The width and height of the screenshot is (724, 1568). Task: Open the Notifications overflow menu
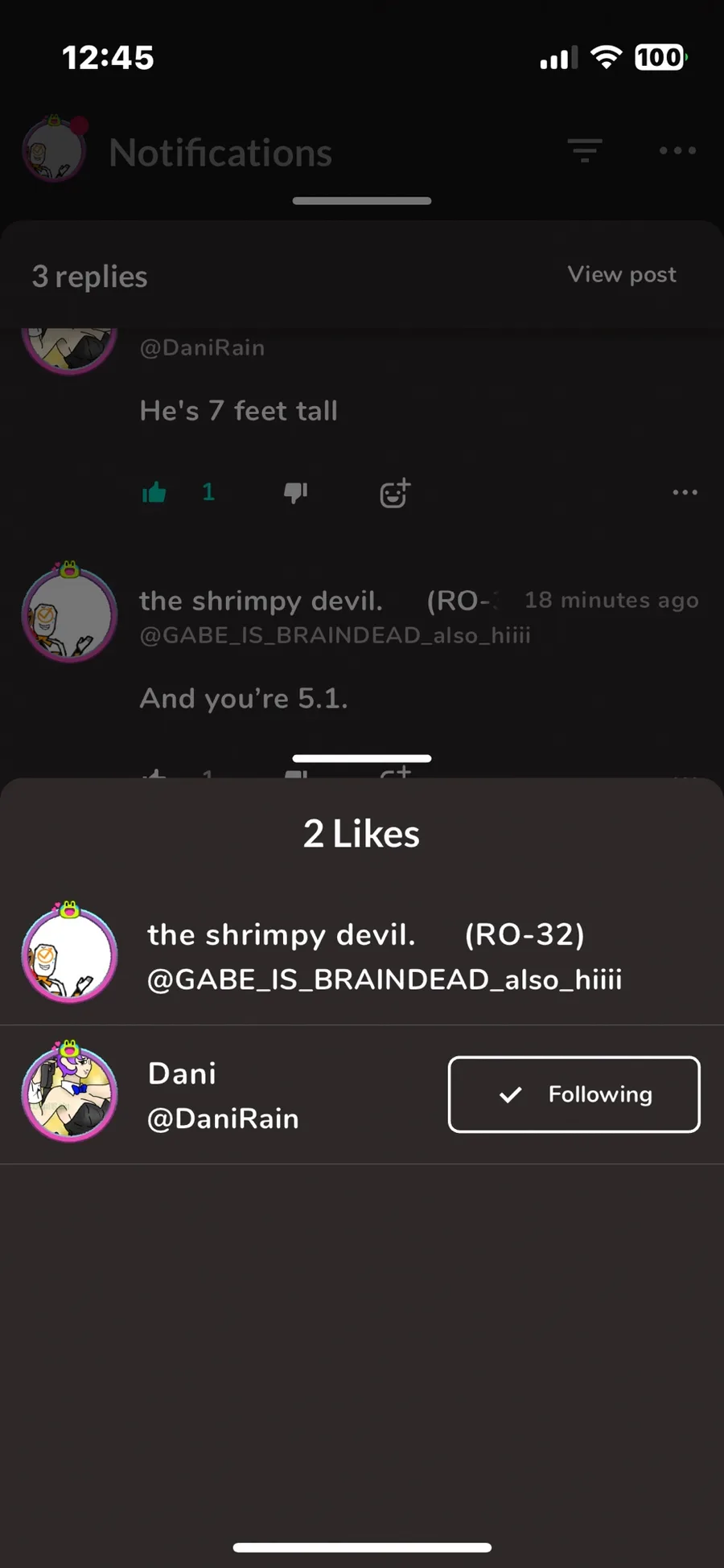[x=677, y=150]
